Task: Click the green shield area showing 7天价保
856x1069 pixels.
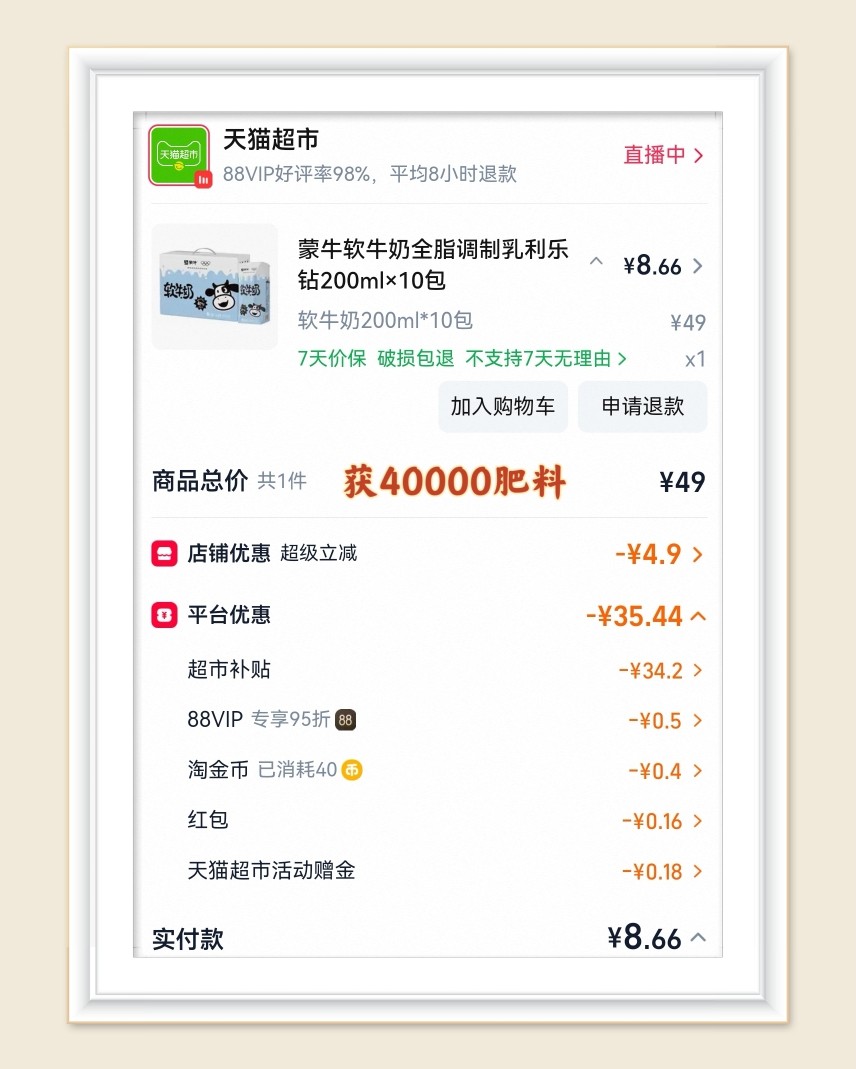Action: [330, 358]
